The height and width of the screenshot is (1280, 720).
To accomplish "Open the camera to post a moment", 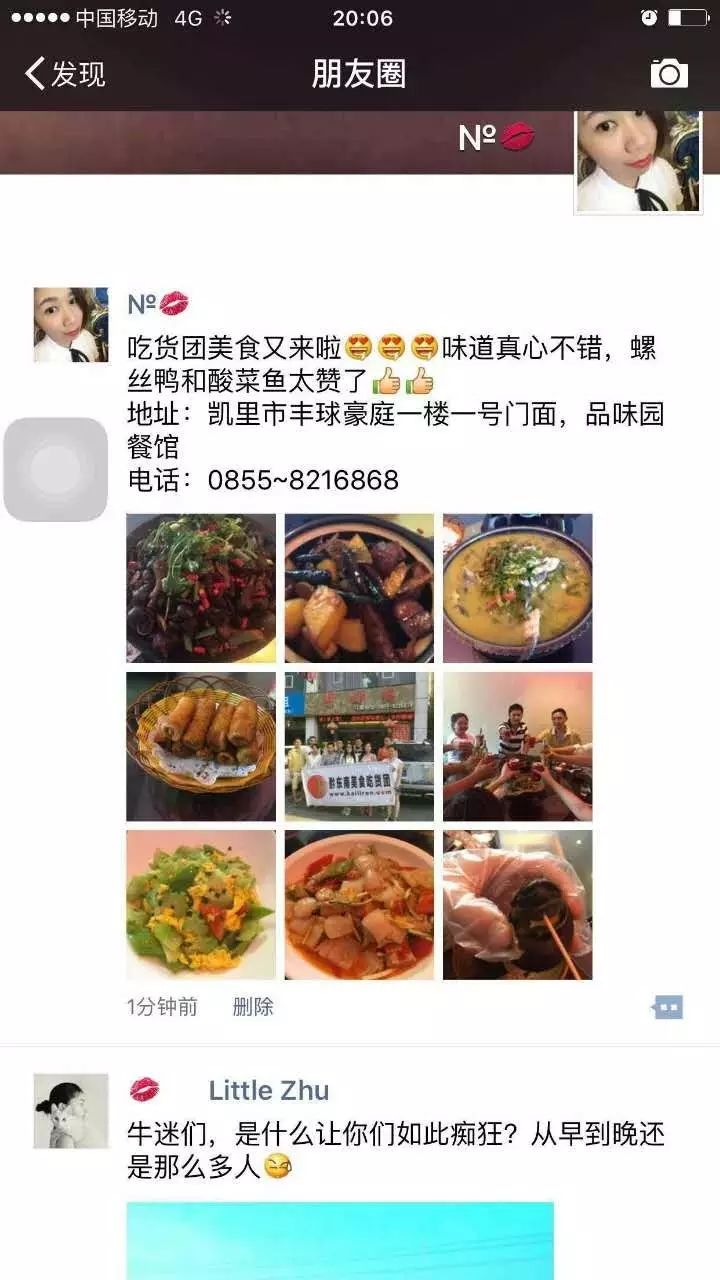I will point(669,74).
